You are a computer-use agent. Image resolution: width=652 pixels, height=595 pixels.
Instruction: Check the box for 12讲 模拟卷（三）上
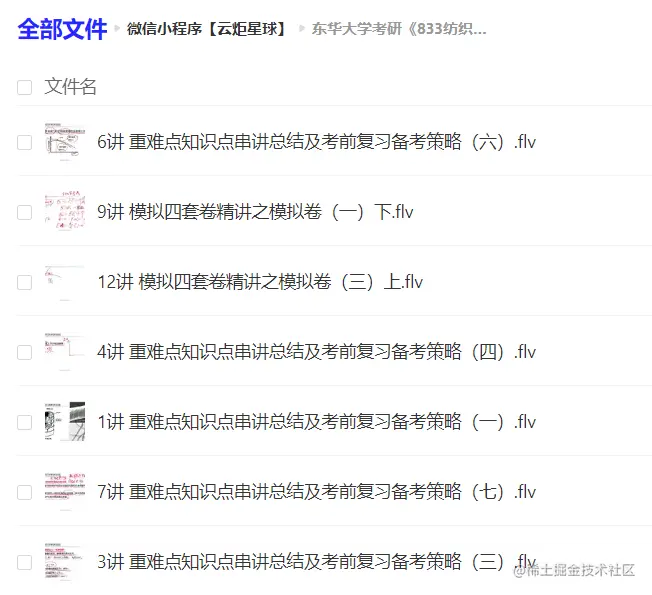pyautogui.click(x=25, y=282)
